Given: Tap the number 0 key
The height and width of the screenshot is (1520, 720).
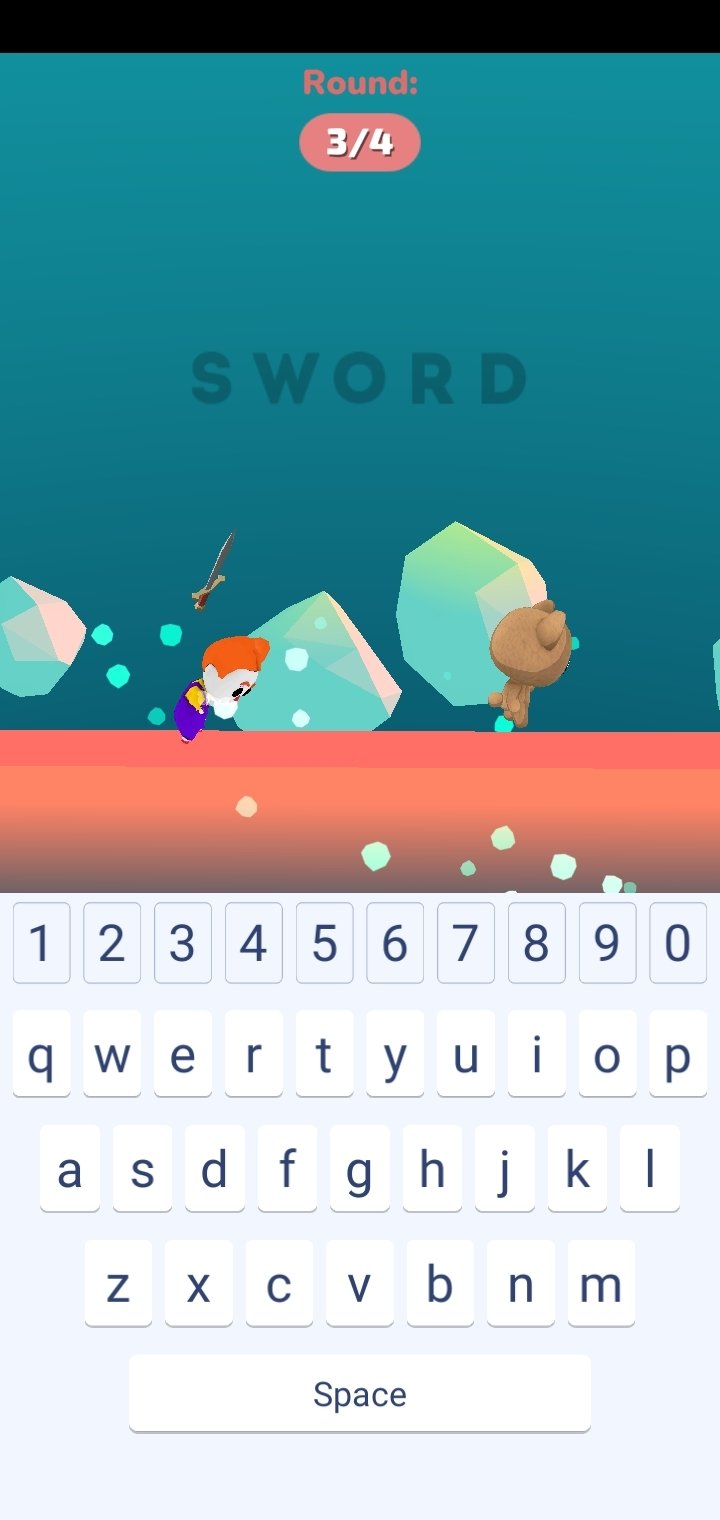Looking at the screenshot, I should click(678, 943).
